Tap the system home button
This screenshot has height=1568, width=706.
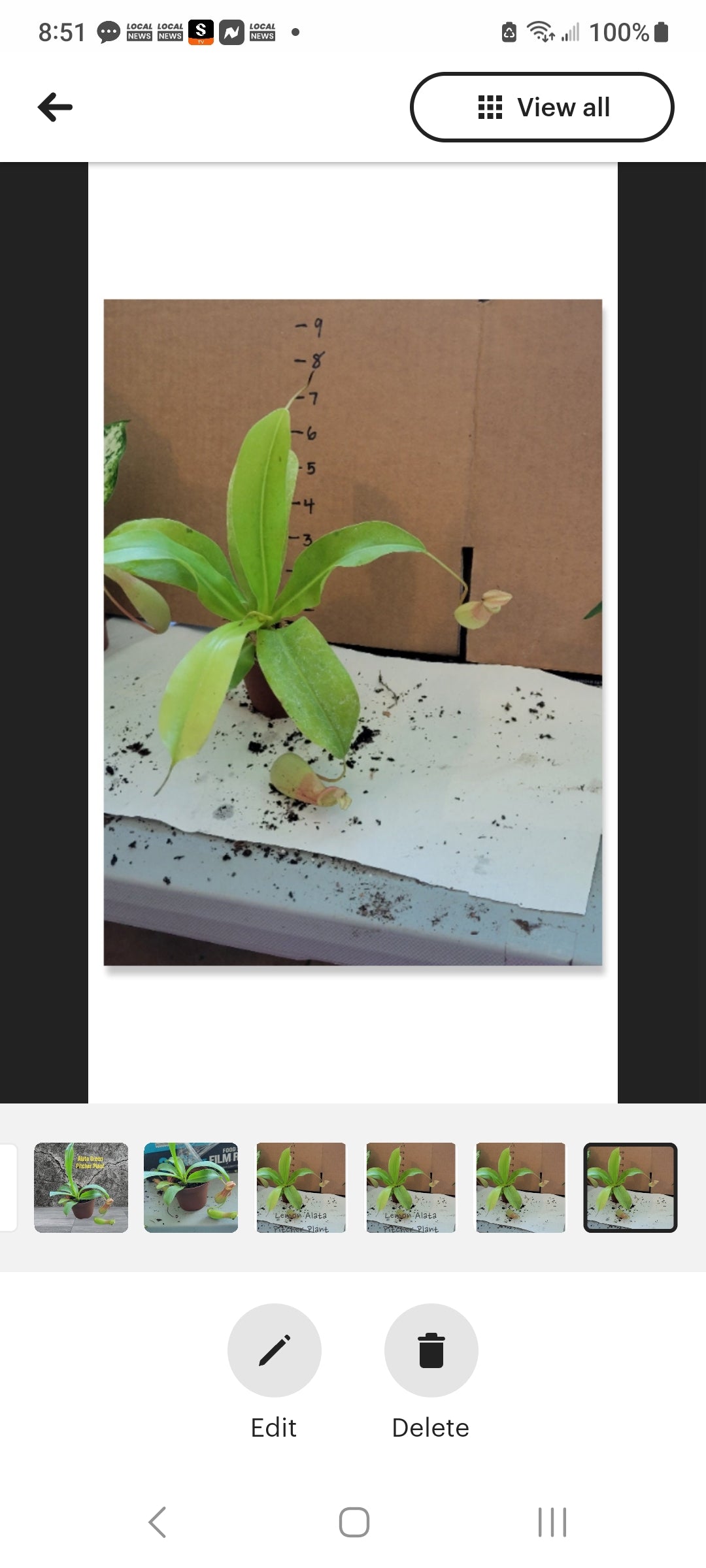[354, 1522]
